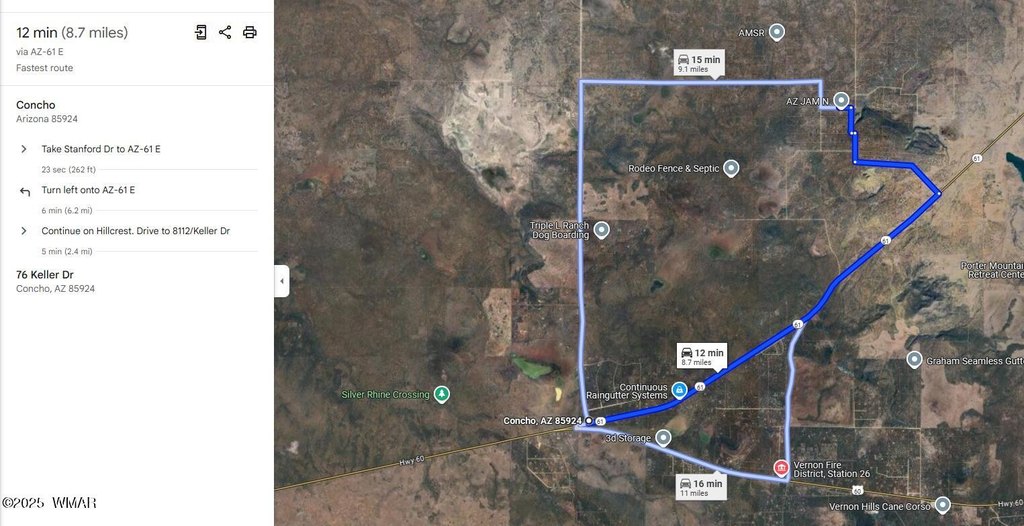Send directions to your phone
The height and width of the screenshot is (526, 1024).
coord(201,32)
